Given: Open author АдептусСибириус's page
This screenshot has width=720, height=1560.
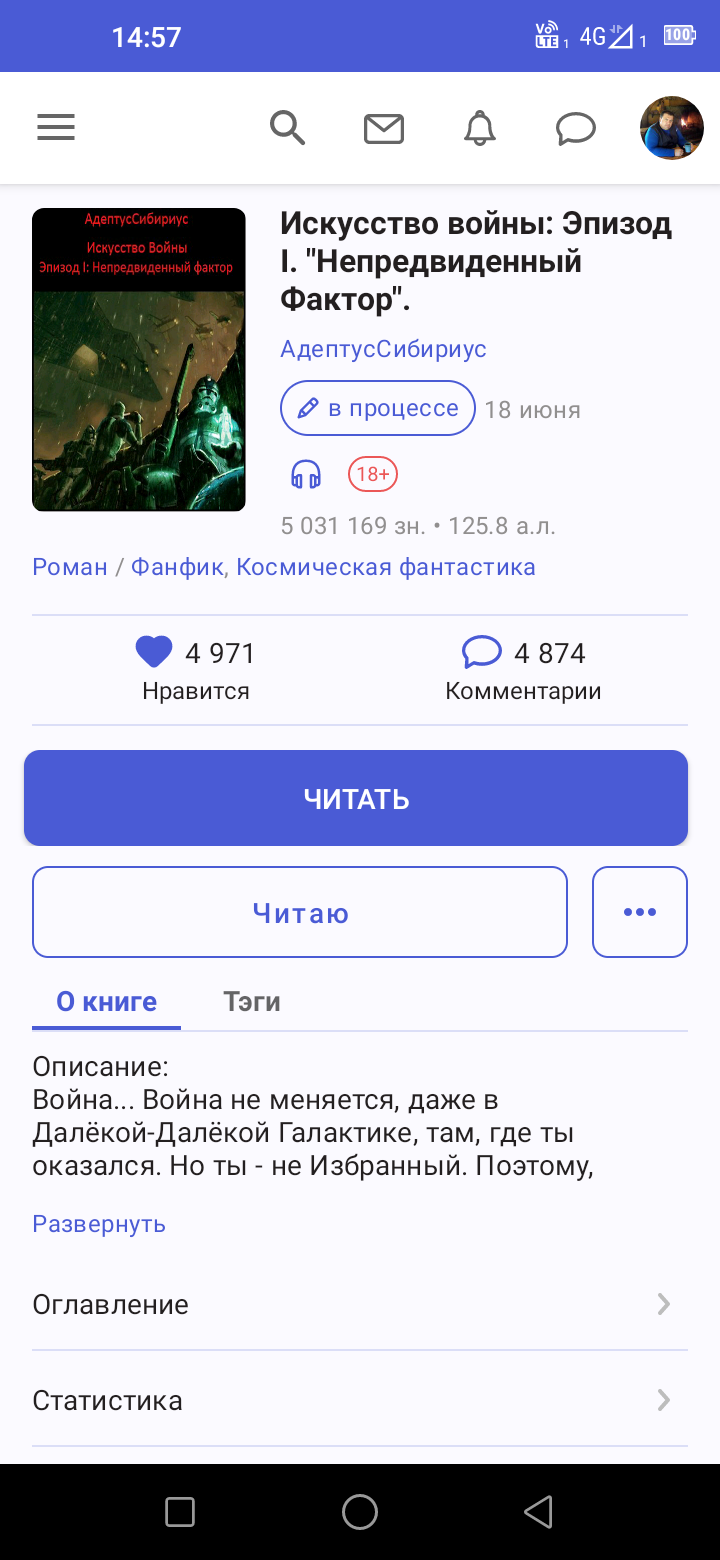Looking at the screenshot, I should pyautogui.click(x=383, y=349).
